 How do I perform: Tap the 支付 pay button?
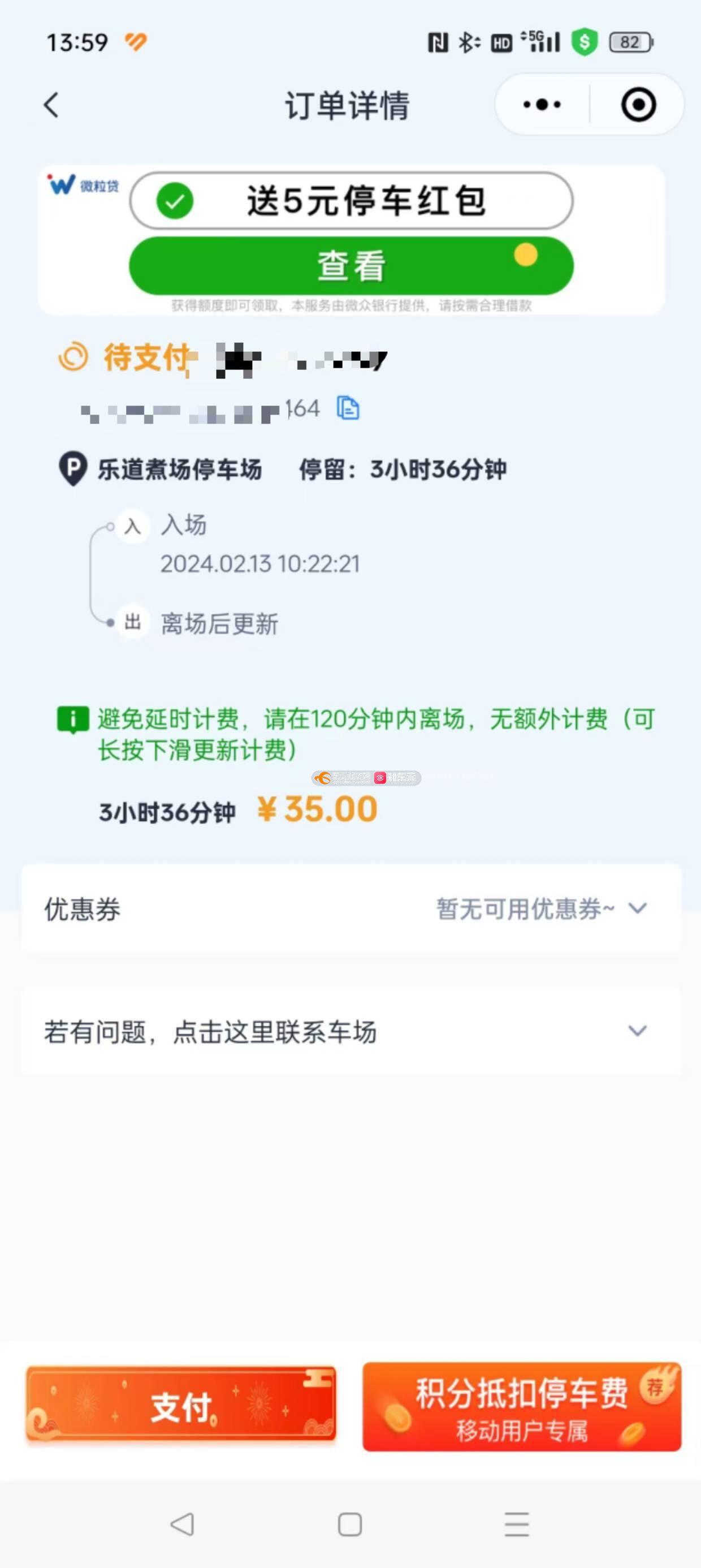coord(181,1407)
